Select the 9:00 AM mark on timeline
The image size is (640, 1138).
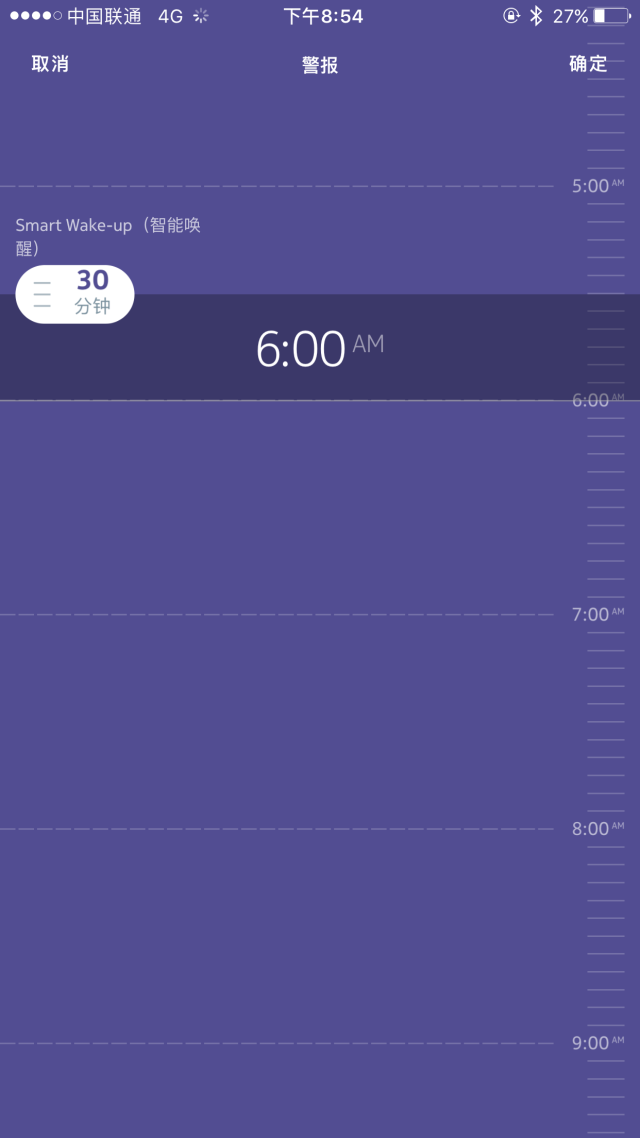coord(598,1043)
